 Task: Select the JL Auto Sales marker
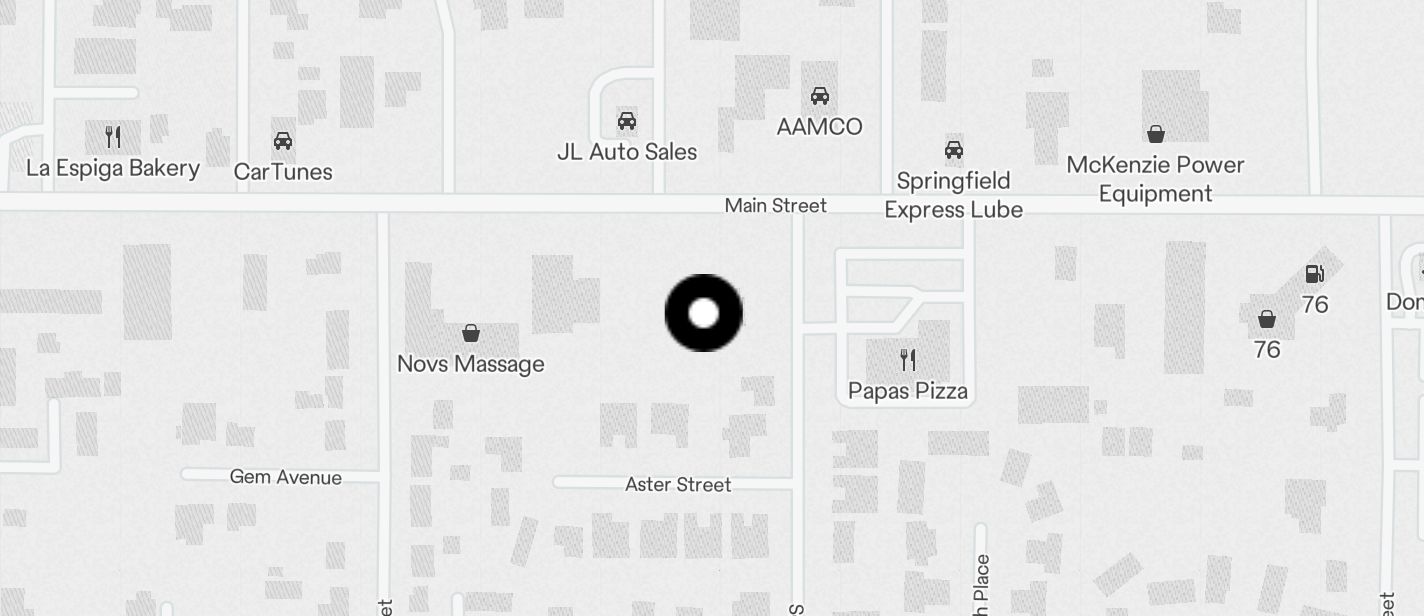627,121
